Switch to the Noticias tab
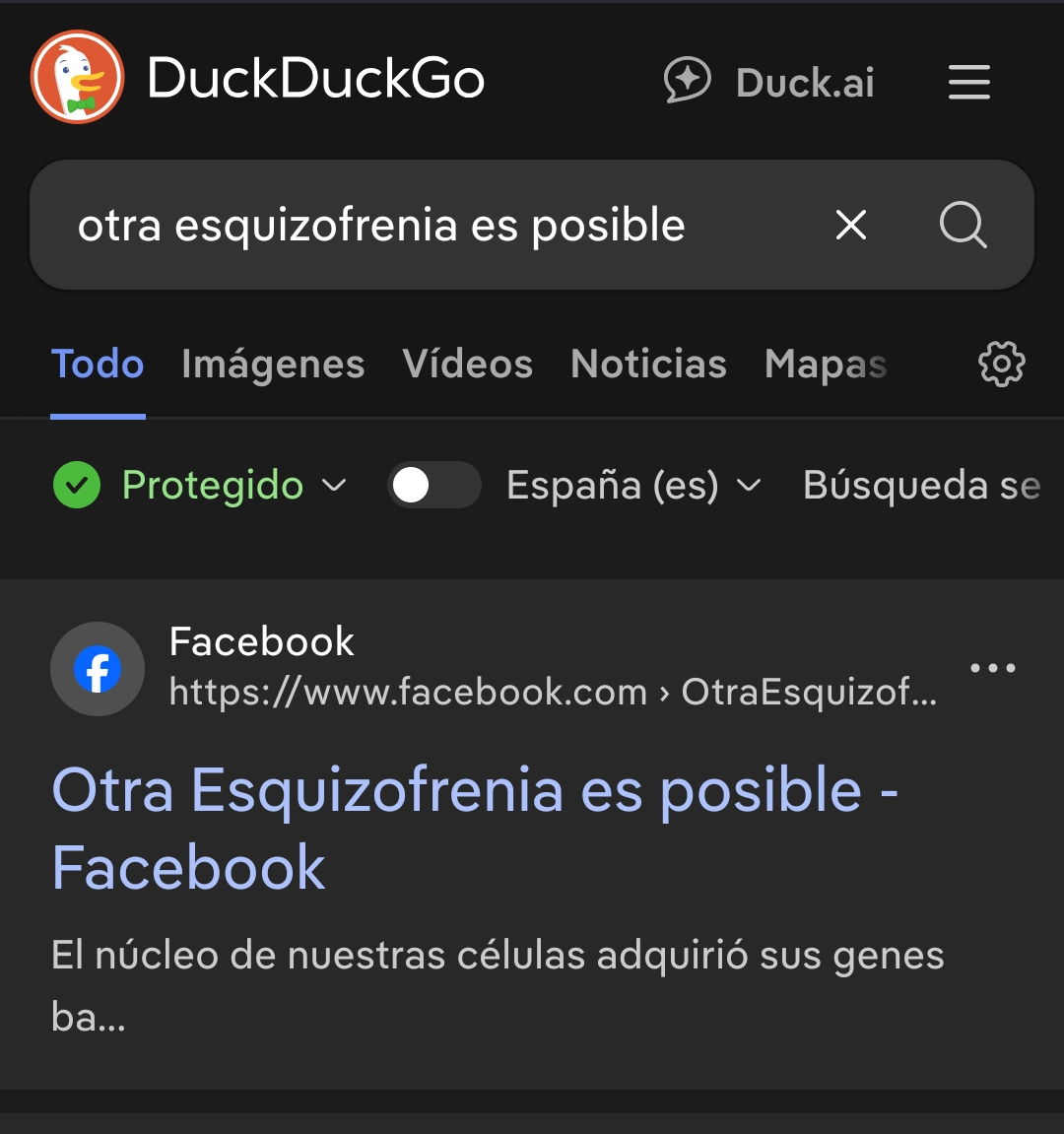Image resolution: width=1064 pixels, height=1134 pixels. pyautogui.click(x=648, y=365)
